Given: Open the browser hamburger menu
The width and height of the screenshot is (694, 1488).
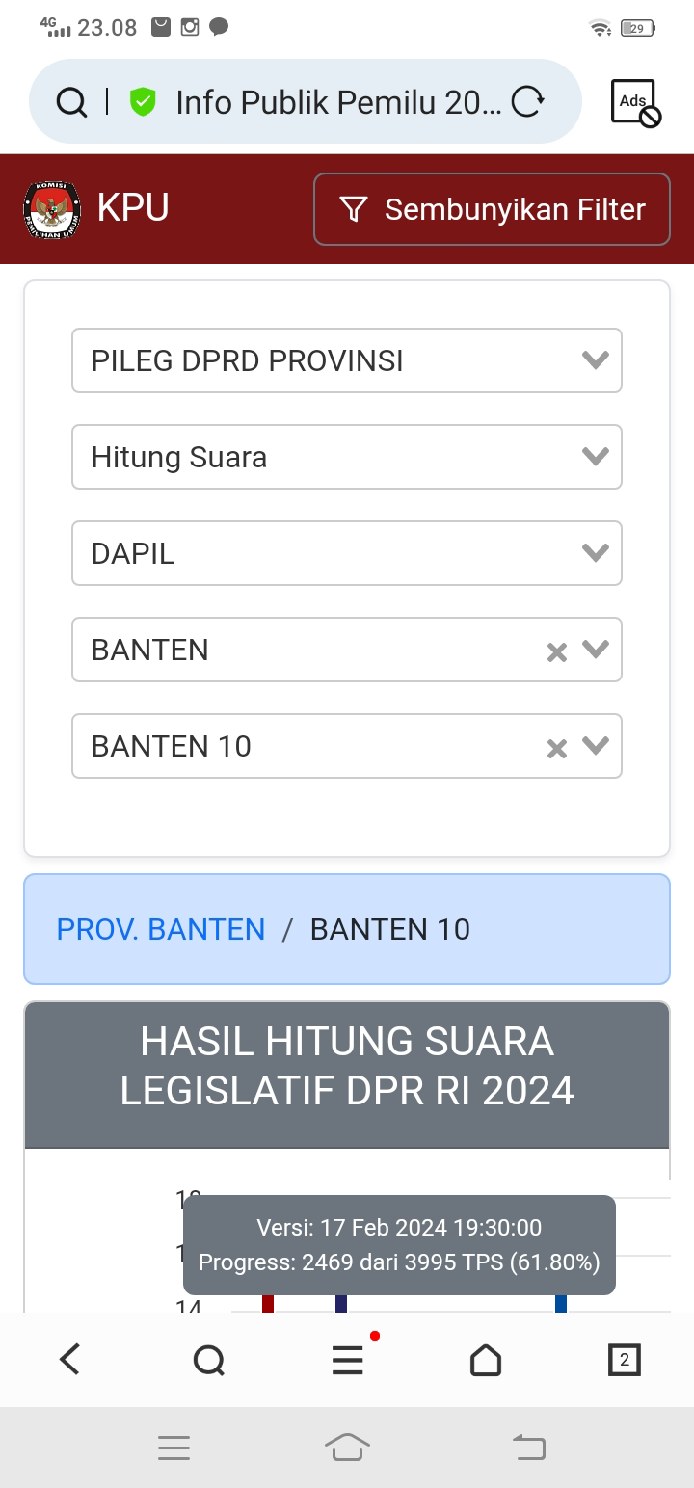Looking at the screenshot, I should [347, 1359].
